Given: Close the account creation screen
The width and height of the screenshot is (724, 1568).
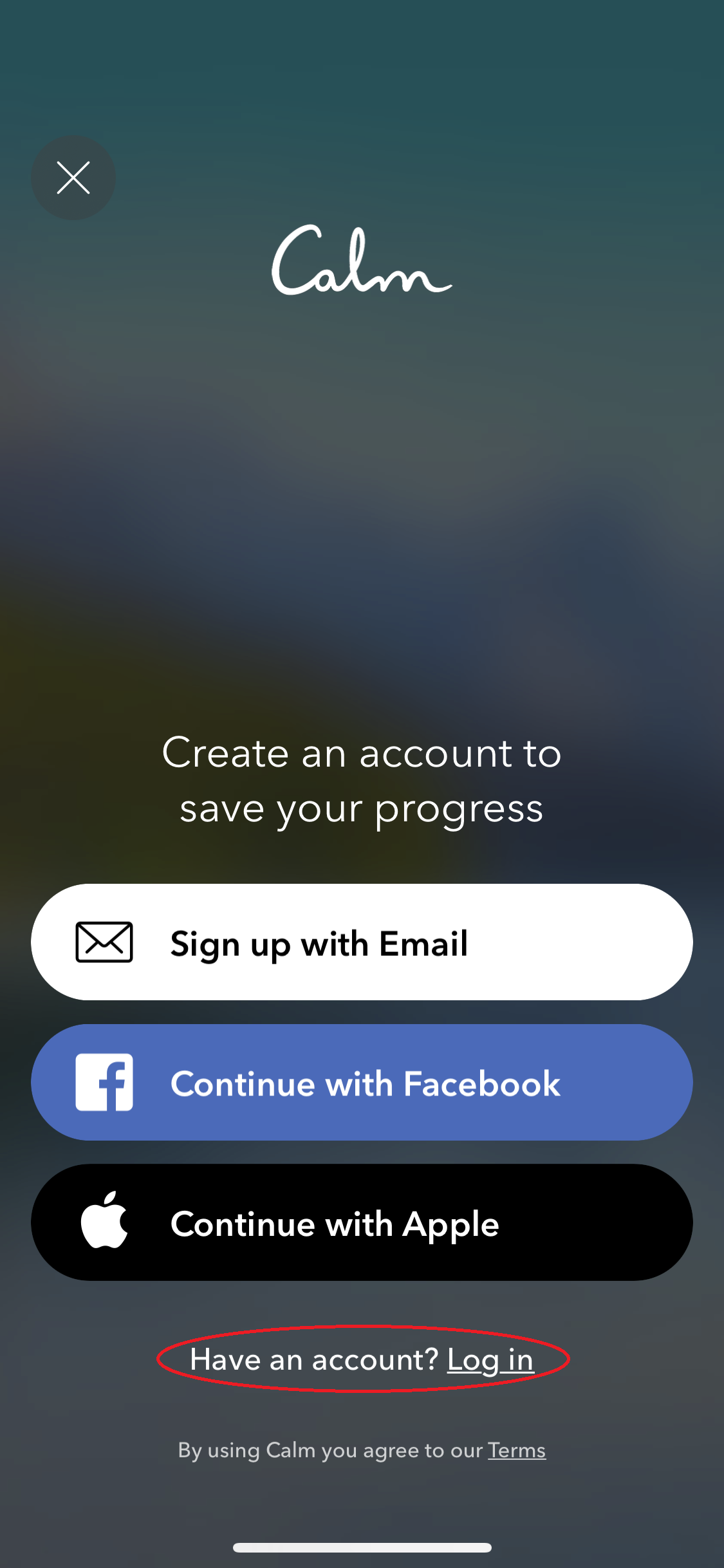Looking at the screenshot, I should coord(73,178).
